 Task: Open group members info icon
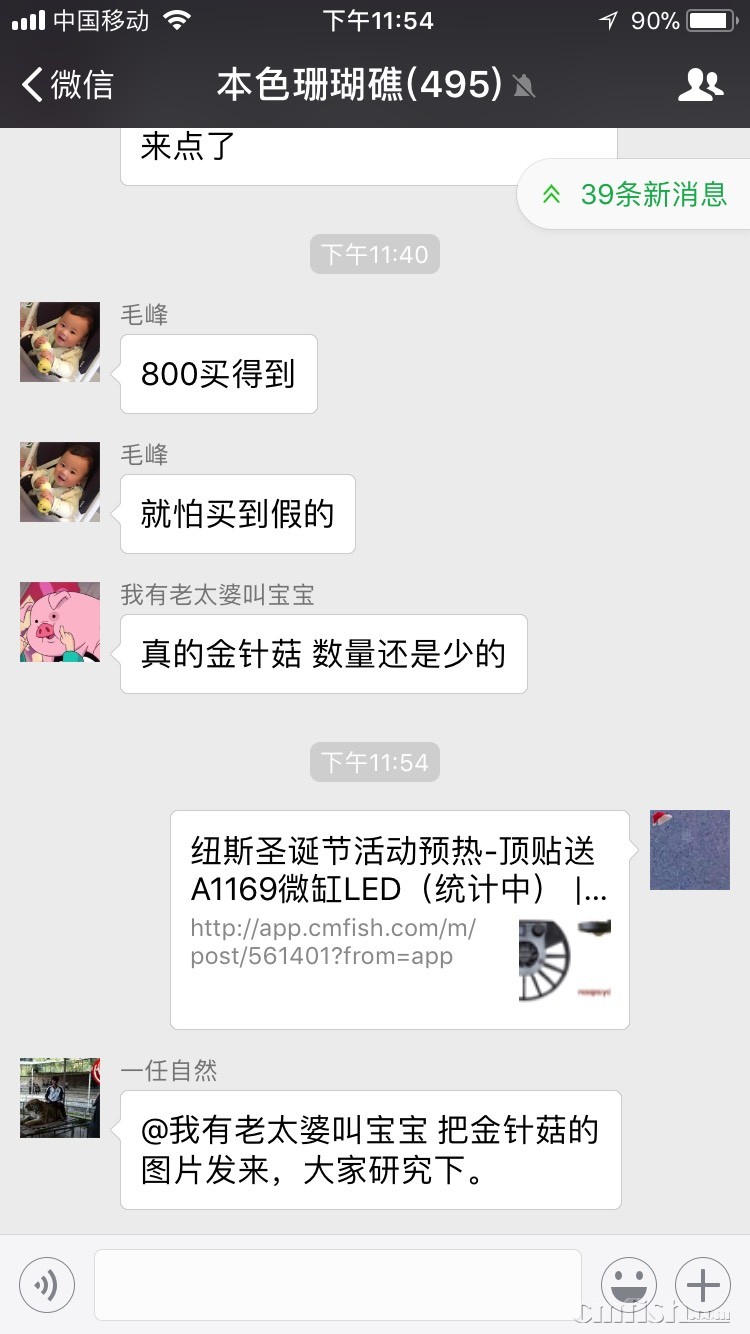coord(700,85)
